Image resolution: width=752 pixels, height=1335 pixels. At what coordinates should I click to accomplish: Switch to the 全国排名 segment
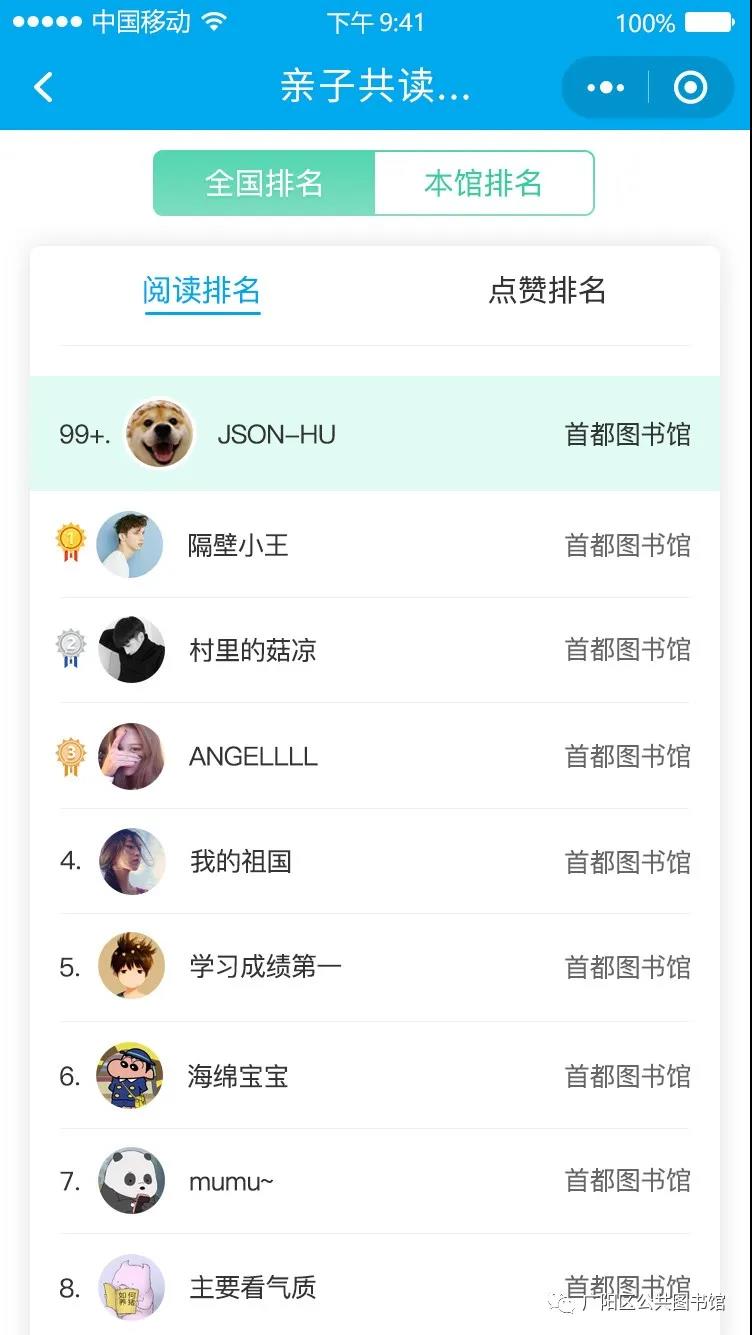pos(264,183)
